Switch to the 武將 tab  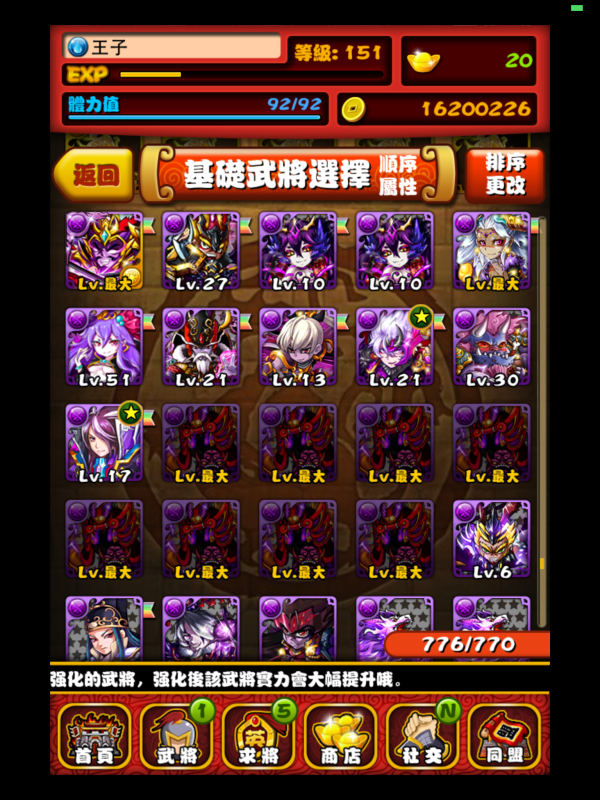click(178, 737)
